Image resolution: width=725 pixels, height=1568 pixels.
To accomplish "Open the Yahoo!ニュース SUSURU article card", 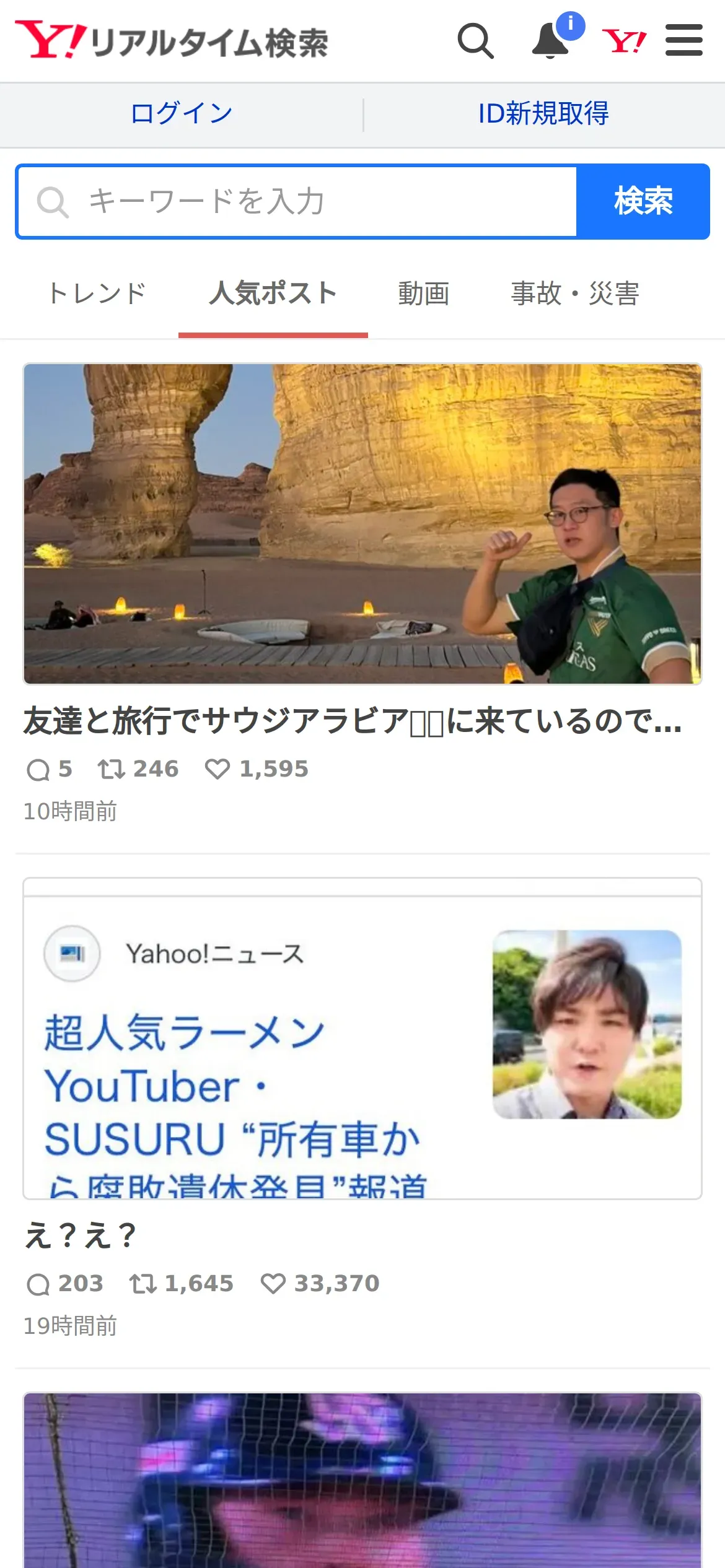I will pyautogui.click(x=362, y=1038).
